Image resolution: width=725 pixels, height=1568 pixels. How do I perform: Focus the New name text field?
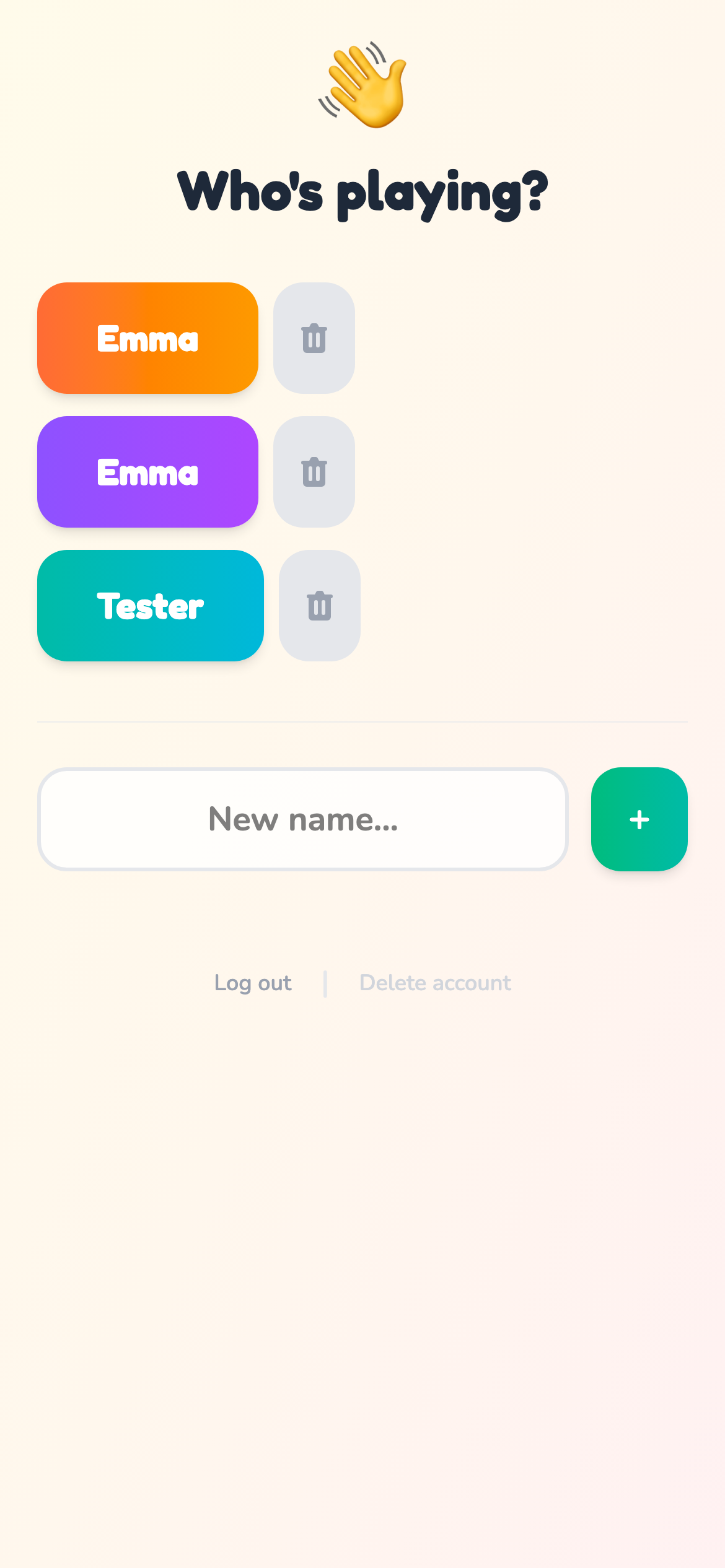click(303, 819)
